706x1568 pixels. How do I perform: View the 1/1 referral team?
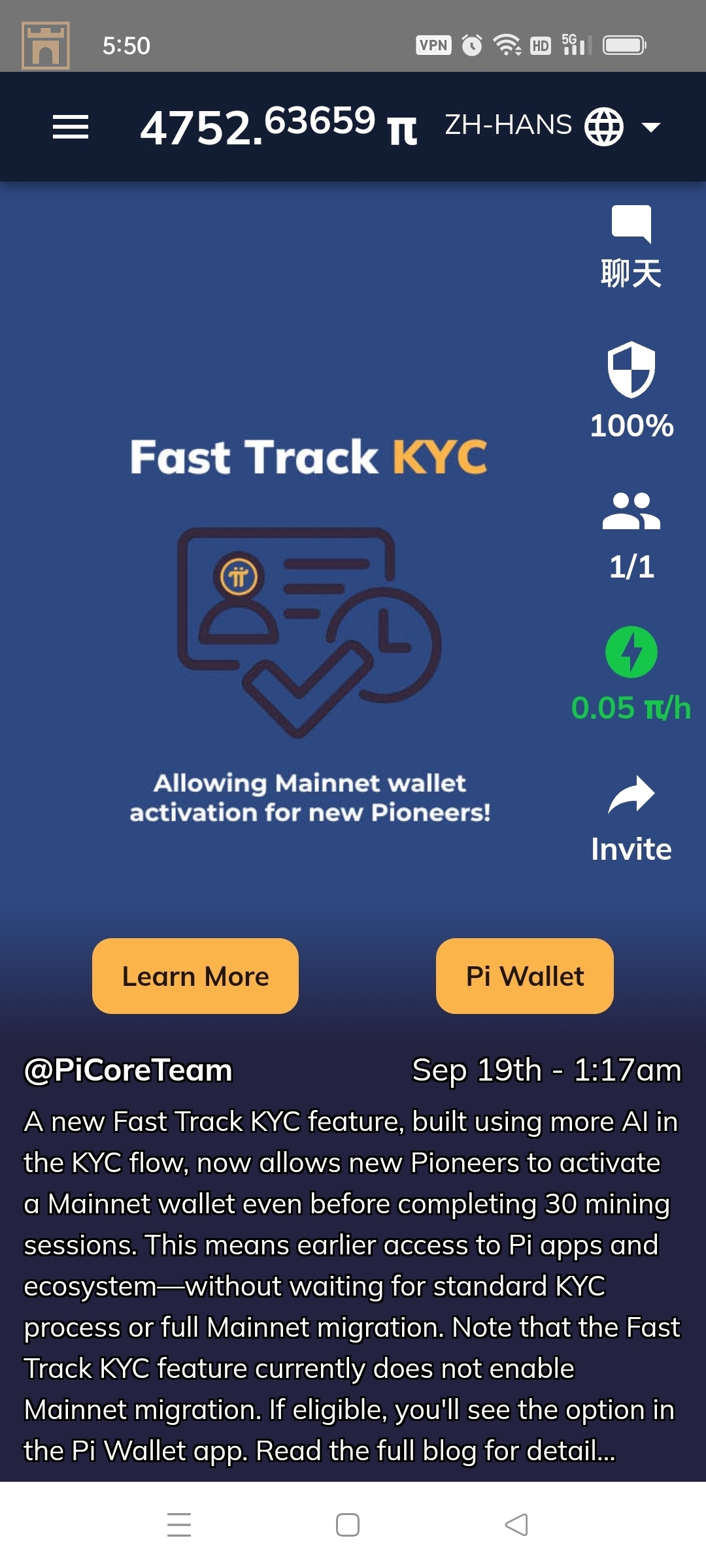pos(631,512)
